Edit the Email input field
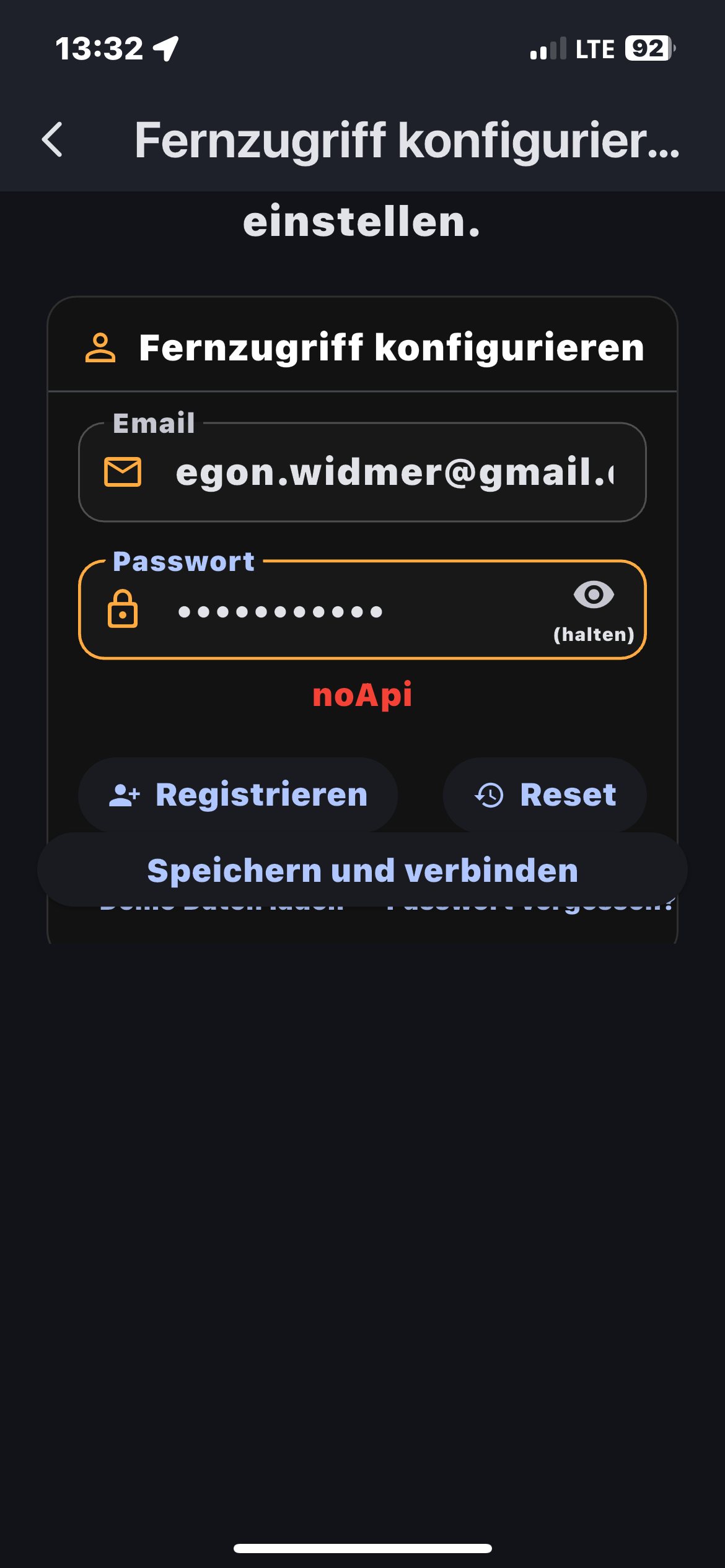Image resolution: width=725 pixels, height=1568 pixels. coord(393,473)
